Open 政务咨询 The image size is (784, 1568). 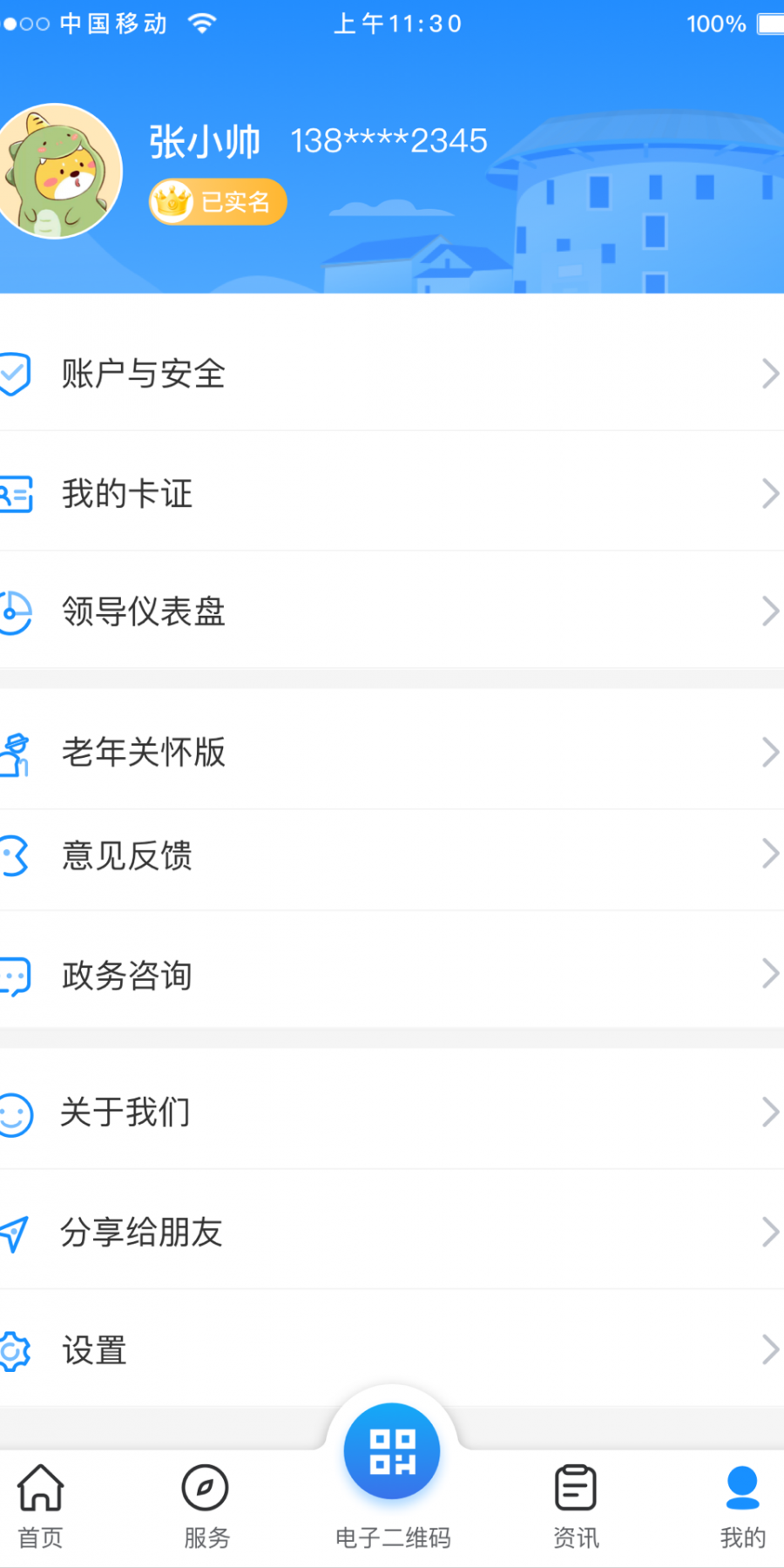392,975
